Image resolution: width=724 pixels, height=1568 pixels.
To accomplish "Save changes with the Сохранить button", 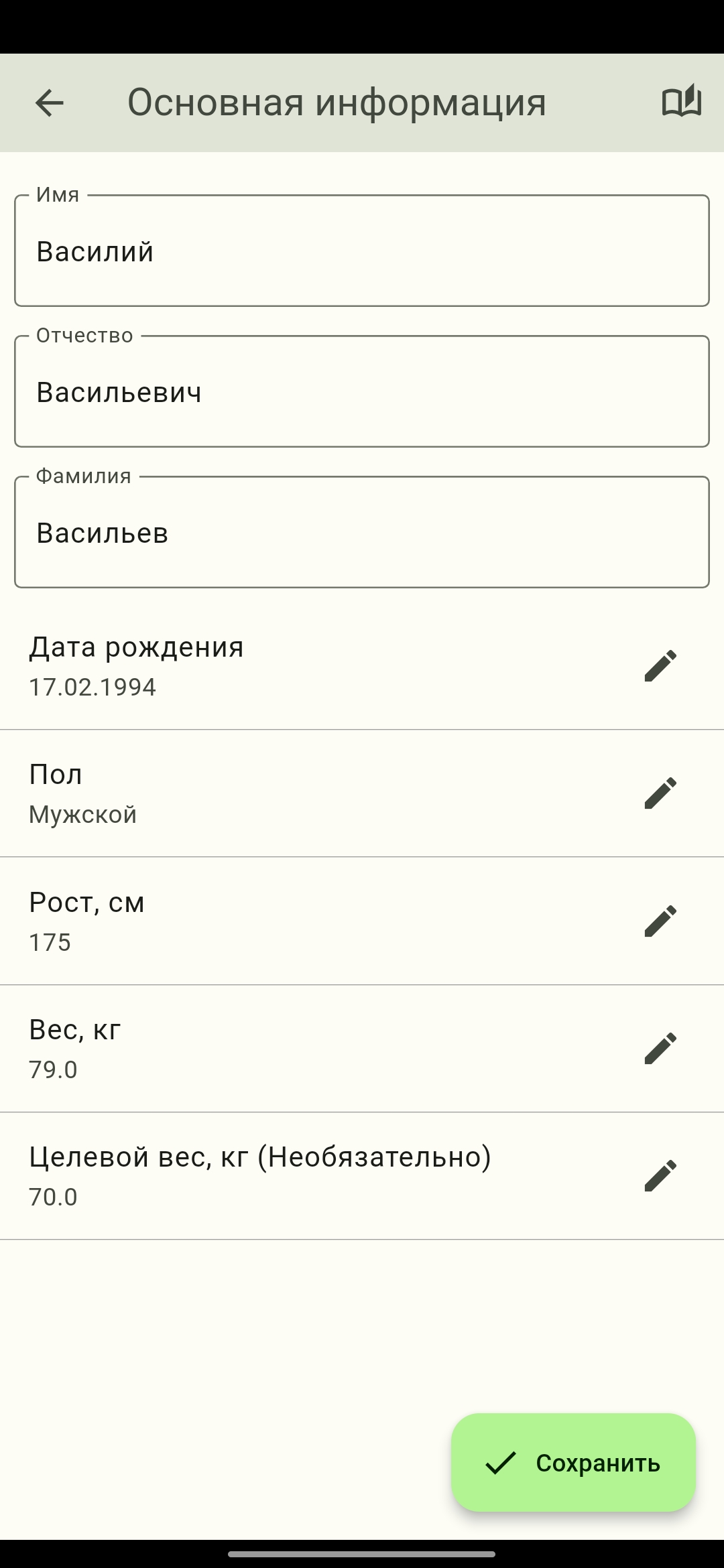I will pyautogui.click(x=573, y=1462).
